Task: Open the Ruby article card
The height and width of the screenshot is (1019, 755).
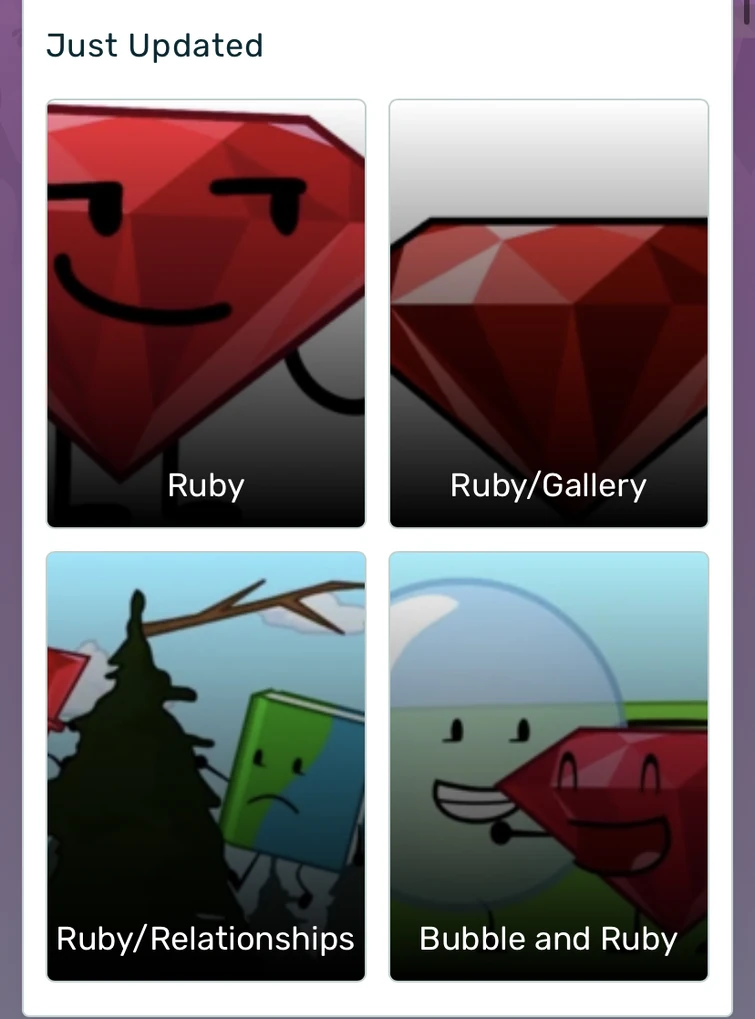Action: [206, 313]
